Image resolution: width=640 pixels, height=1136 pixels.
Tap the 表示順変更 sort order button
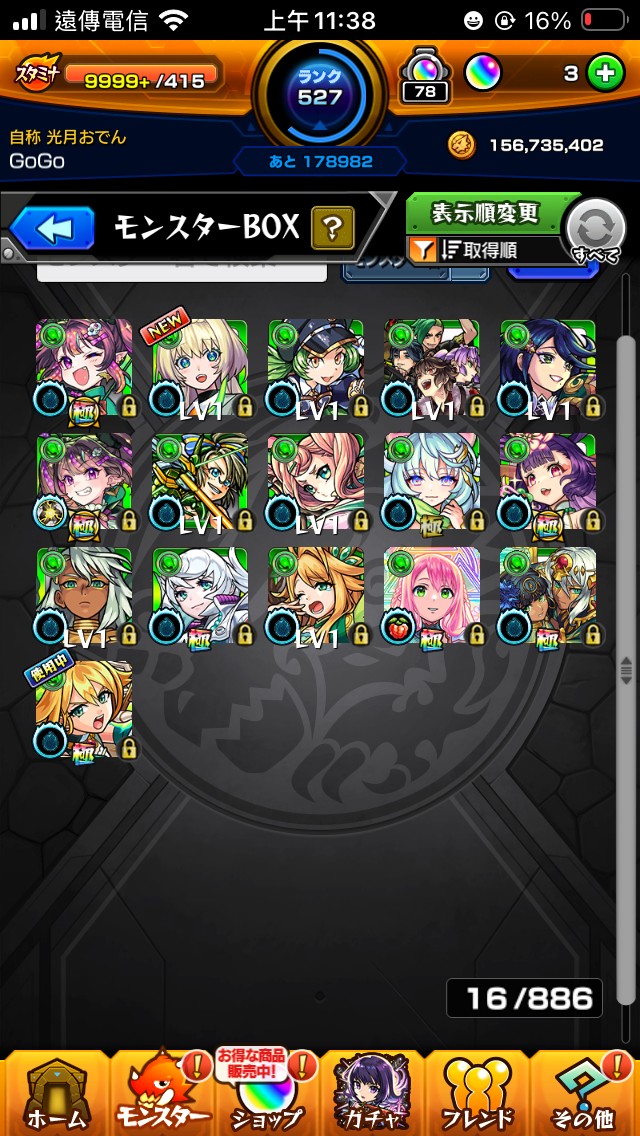pos(486,213)
